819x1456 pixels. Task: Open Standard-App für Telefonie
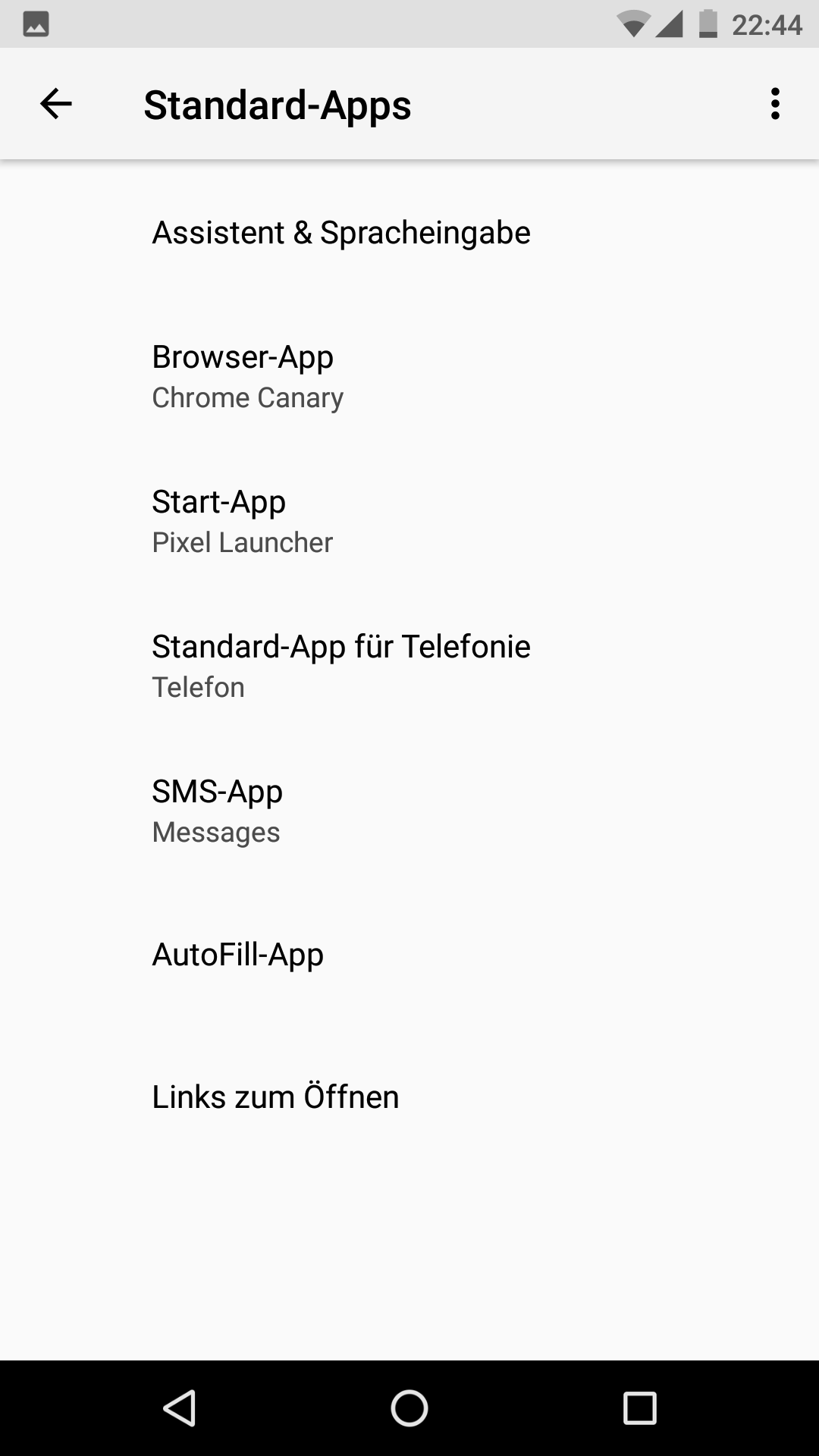click(341, 666)
